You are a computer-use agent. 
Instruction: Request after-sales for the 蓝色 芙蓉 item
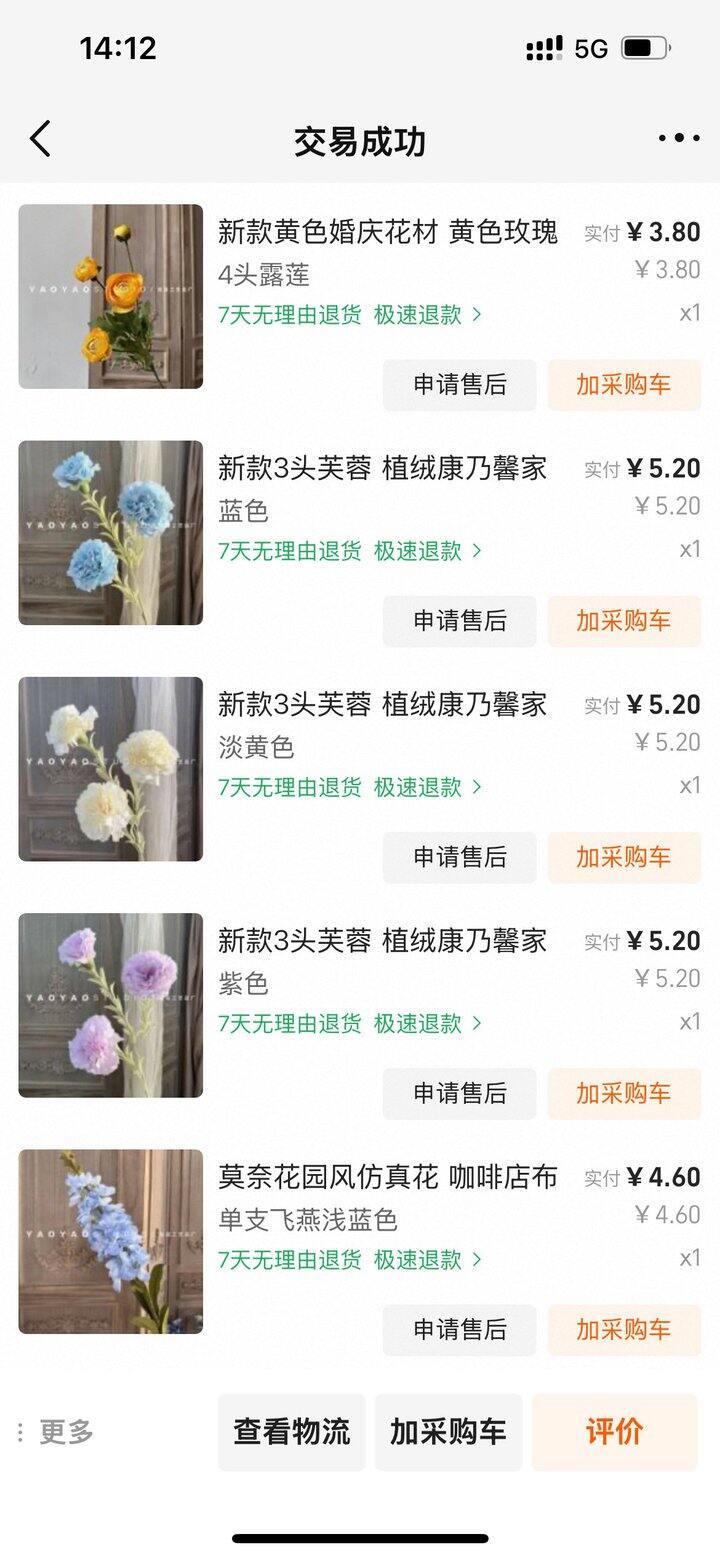(x=459, y=621)
